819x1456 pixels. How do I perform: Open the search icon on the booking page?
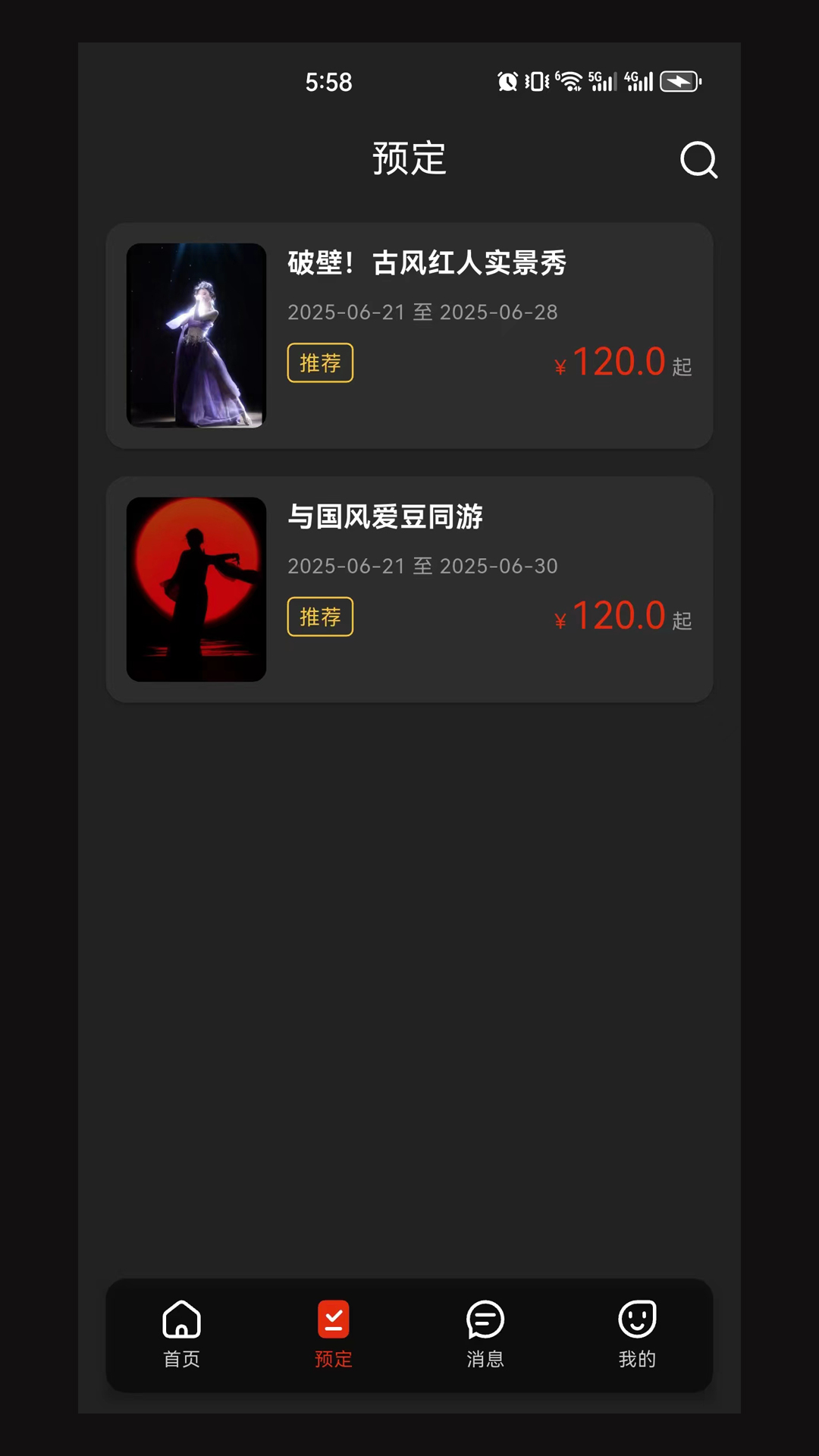[x=698, y=160]
